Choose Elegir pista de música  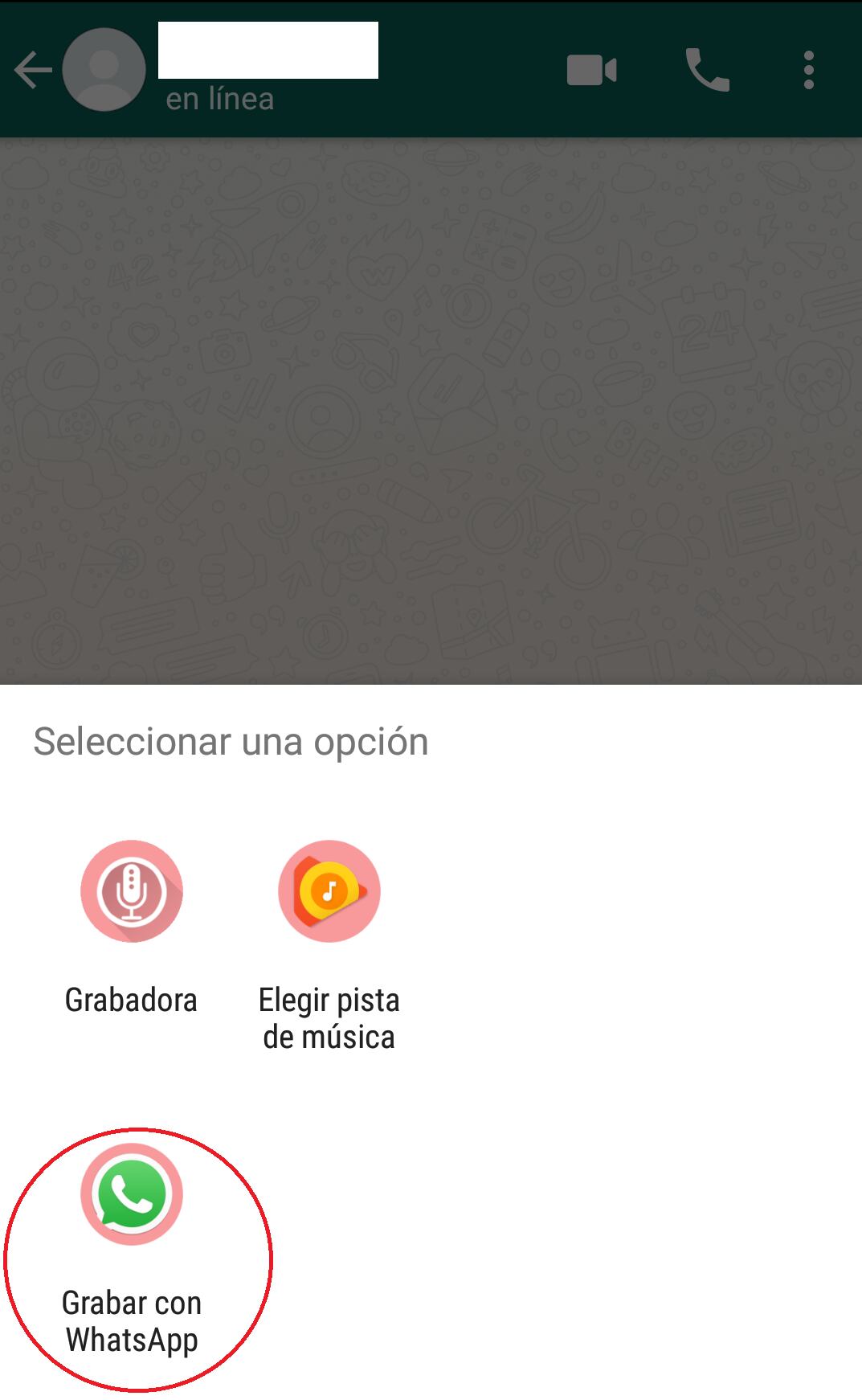[329, 891]
